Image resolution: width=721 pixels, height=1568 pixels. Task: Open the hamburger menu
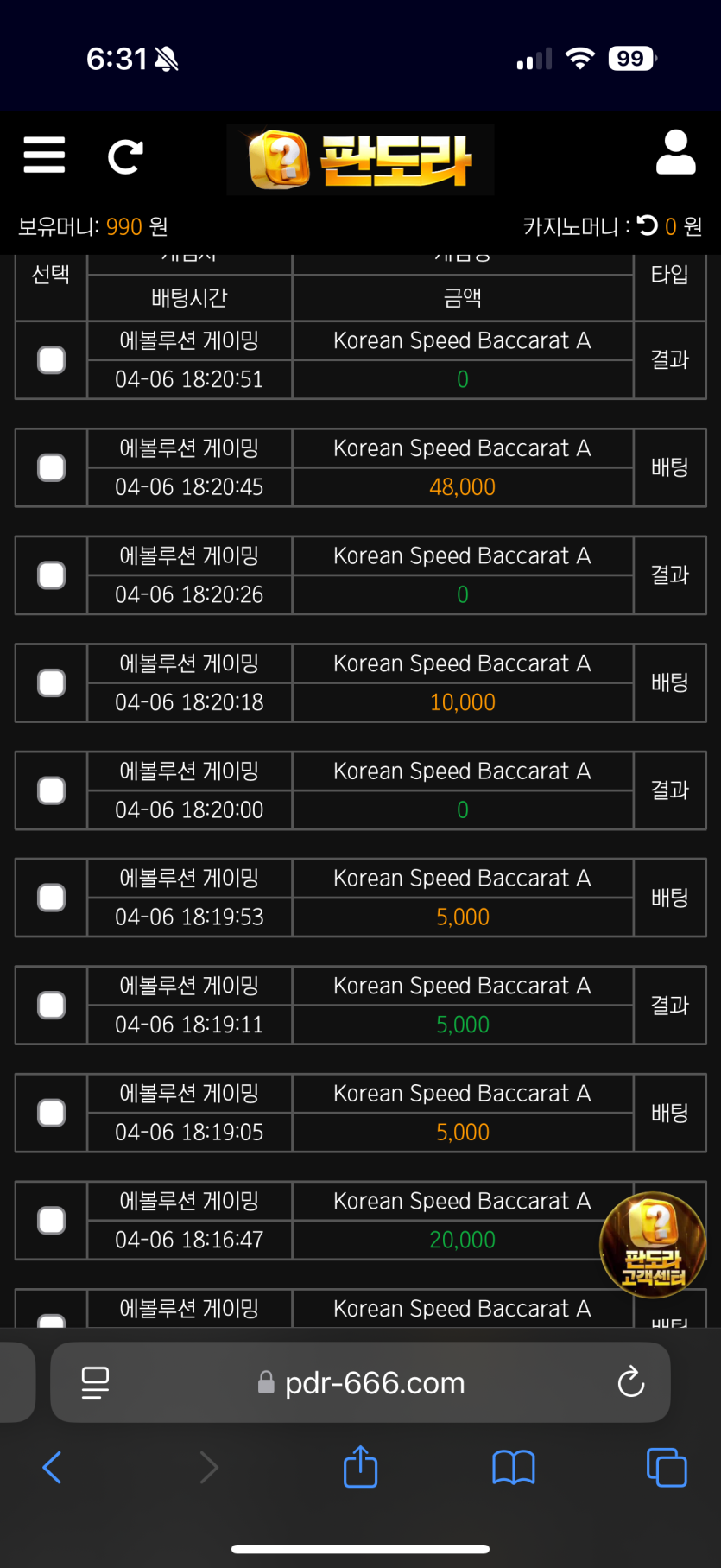pos(44,156)
